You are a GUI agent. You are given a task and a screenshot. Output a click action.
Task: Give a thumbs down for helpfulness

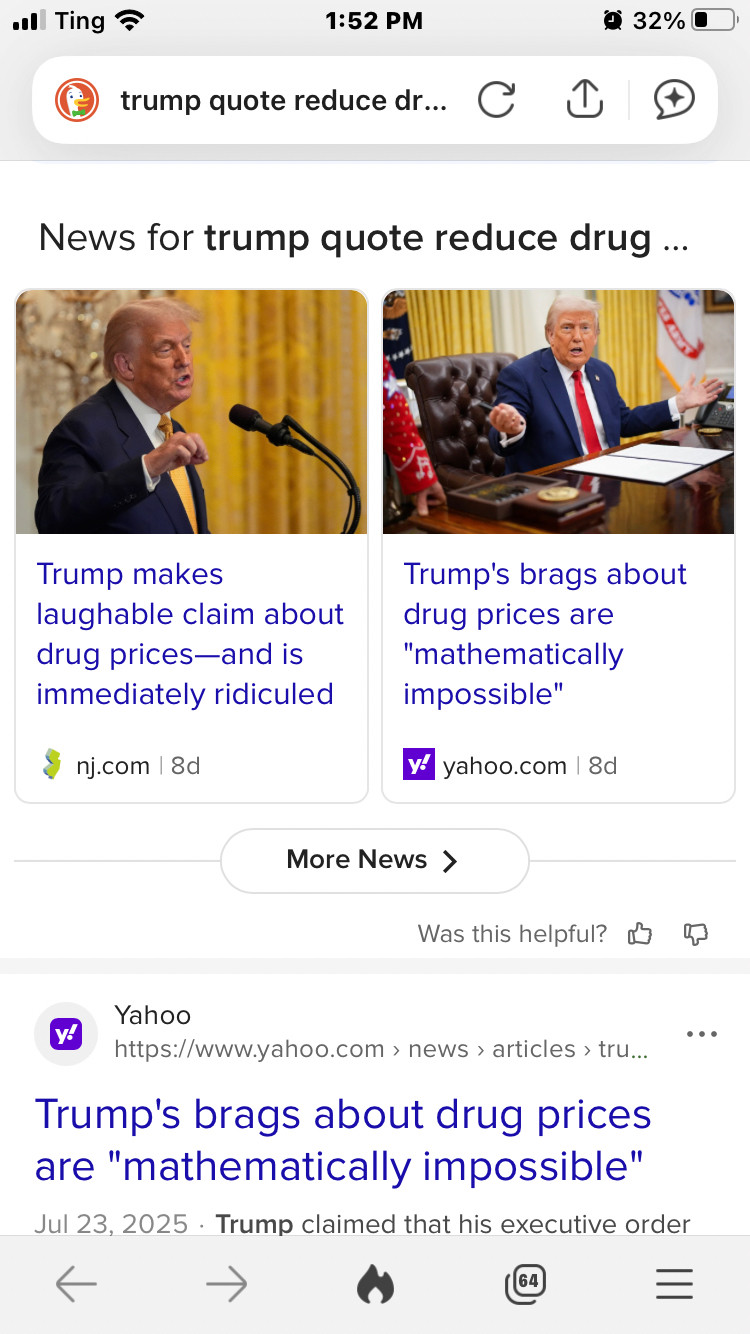[x=695, y=934]
